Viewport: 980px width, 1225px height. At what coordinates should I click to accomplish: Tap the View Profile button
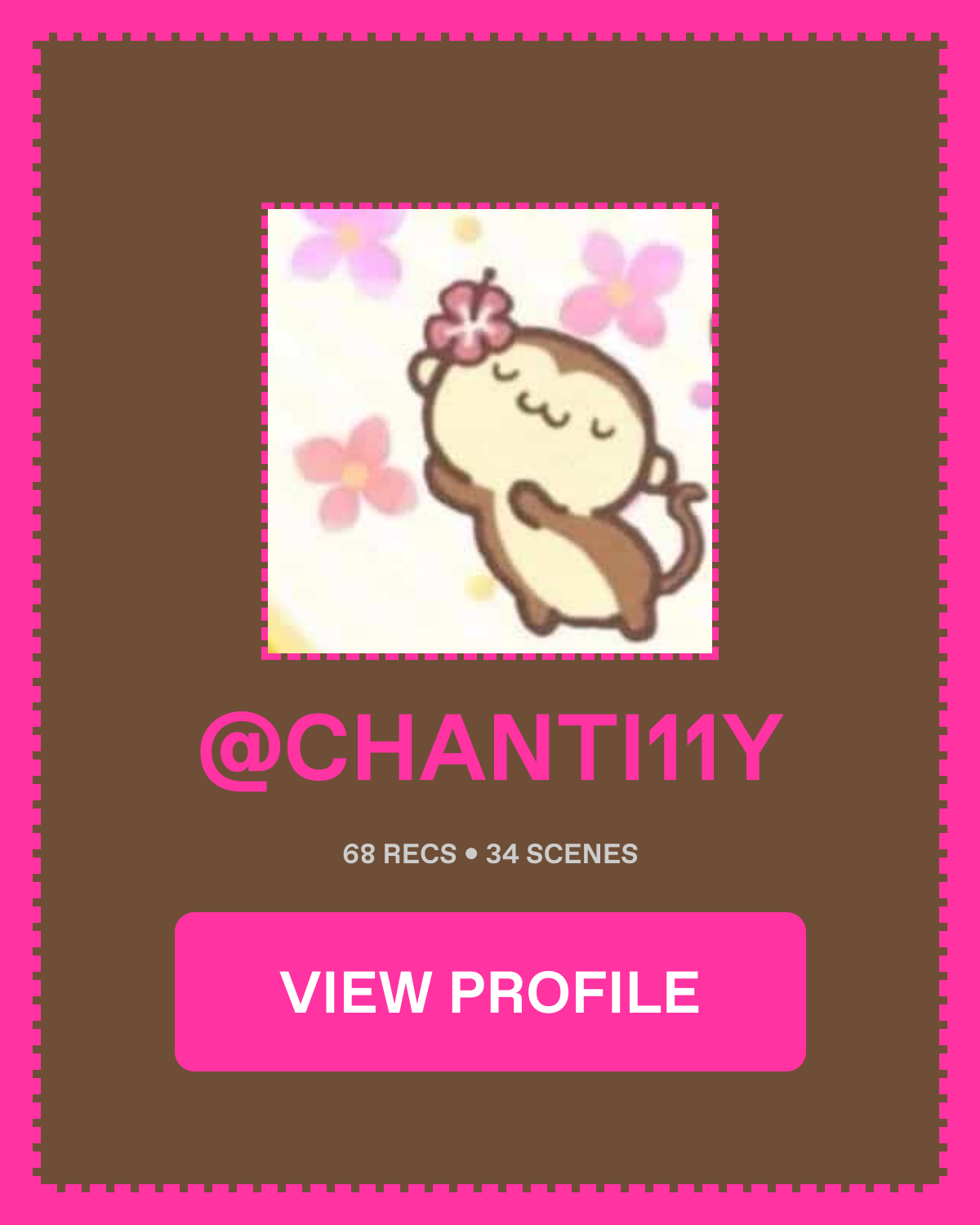490,991
